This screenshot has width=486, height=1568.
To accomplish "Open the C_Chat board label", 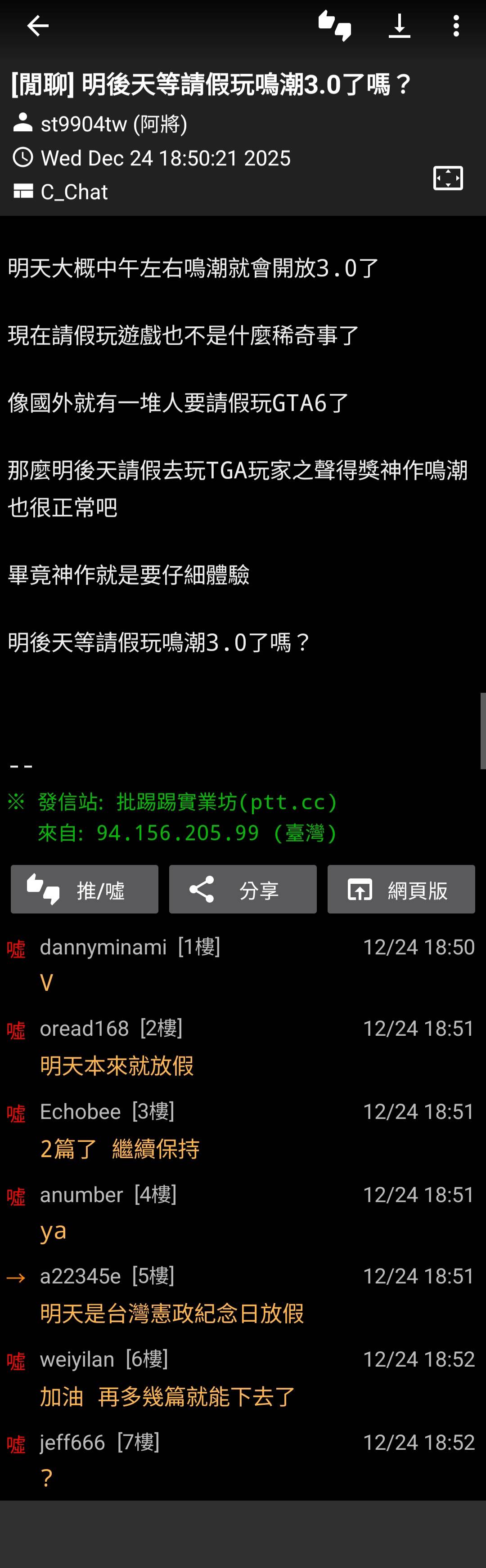I will point(74,192).
